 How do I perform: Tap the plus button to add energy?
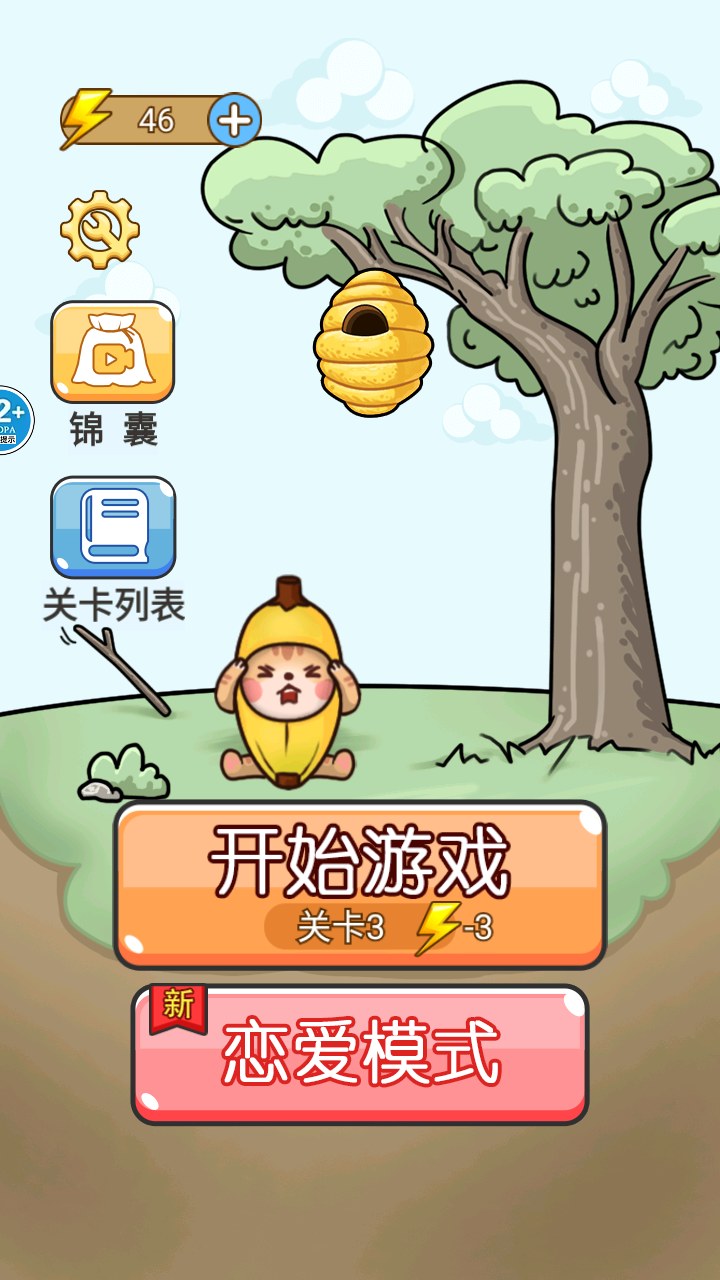235,121
